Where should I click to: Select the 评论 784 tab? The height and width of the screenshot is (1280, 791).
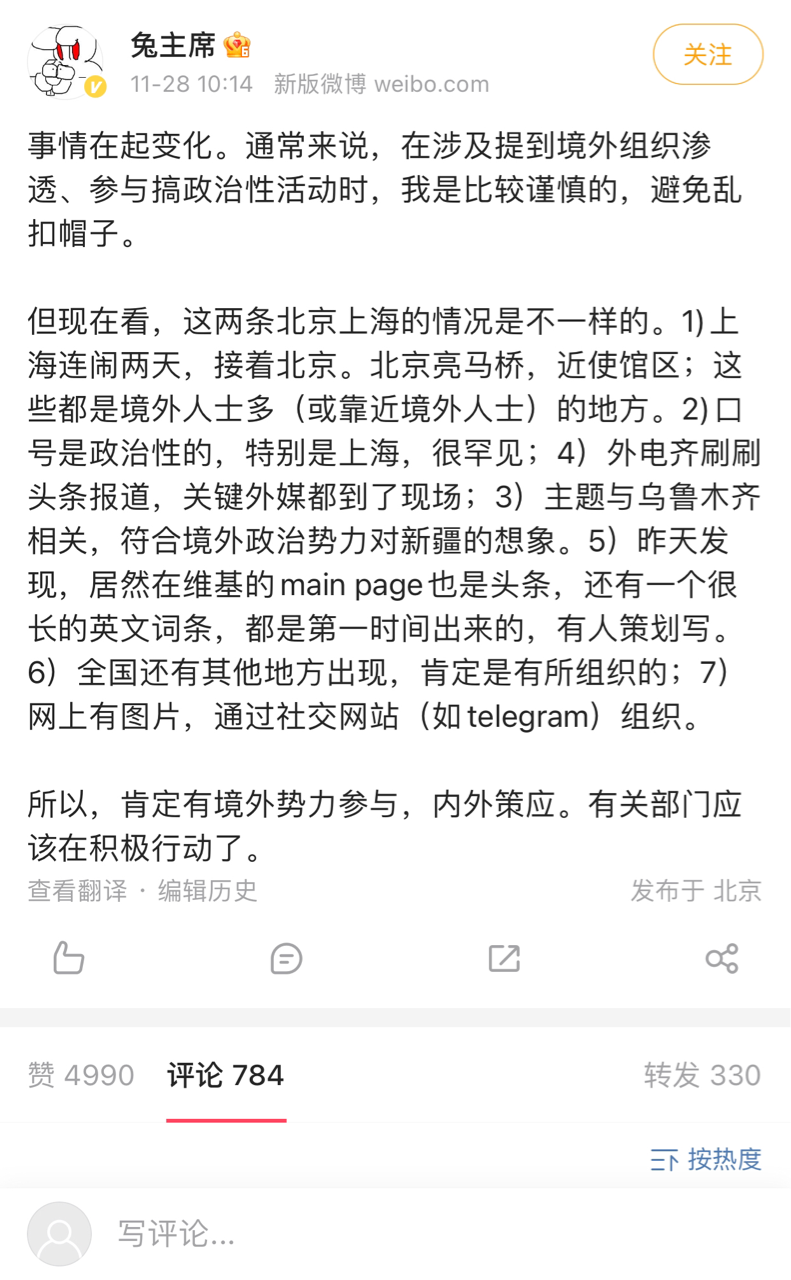pyautogui.click(x=226, y=1075)
